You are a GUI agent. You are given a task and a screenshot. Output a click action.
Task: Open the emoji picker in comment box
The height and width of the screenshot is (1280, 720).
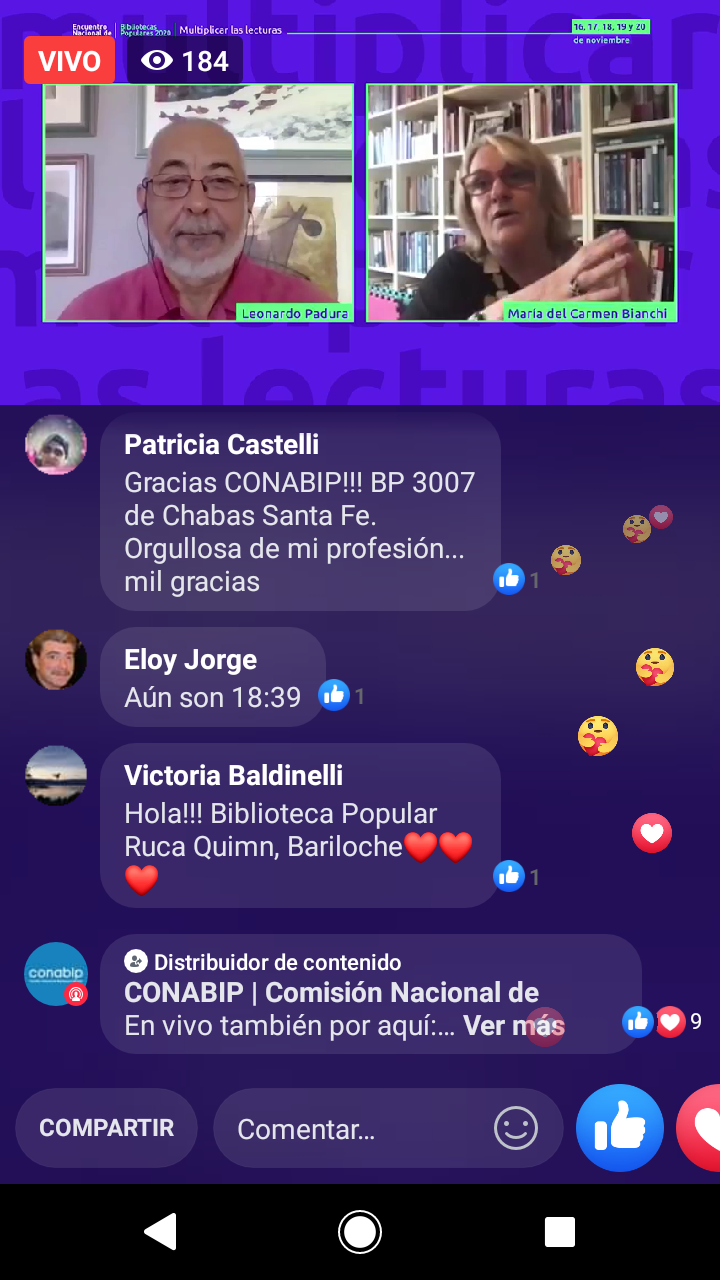pos(516,1129)
